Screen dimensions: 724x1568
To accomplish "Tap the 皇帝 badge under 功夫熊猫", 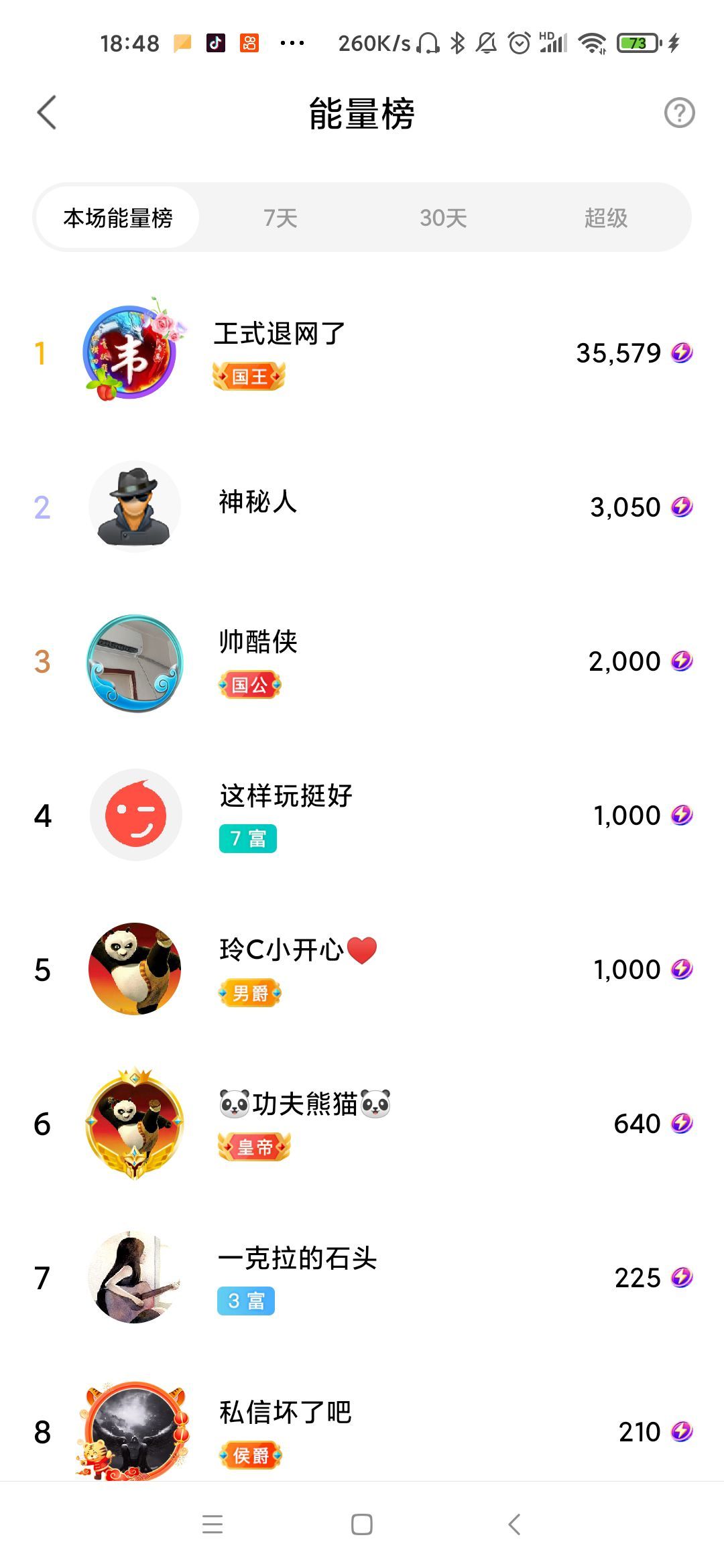I will [253, 1142].
